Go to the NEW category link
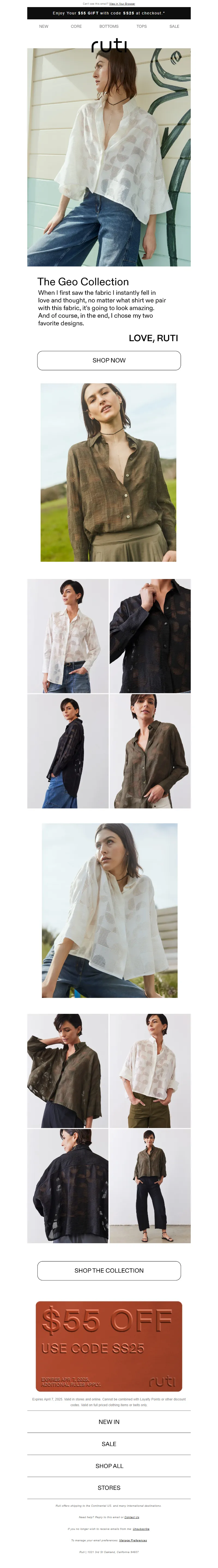The height and width of the screenshot is (1568, 218). 44,27
